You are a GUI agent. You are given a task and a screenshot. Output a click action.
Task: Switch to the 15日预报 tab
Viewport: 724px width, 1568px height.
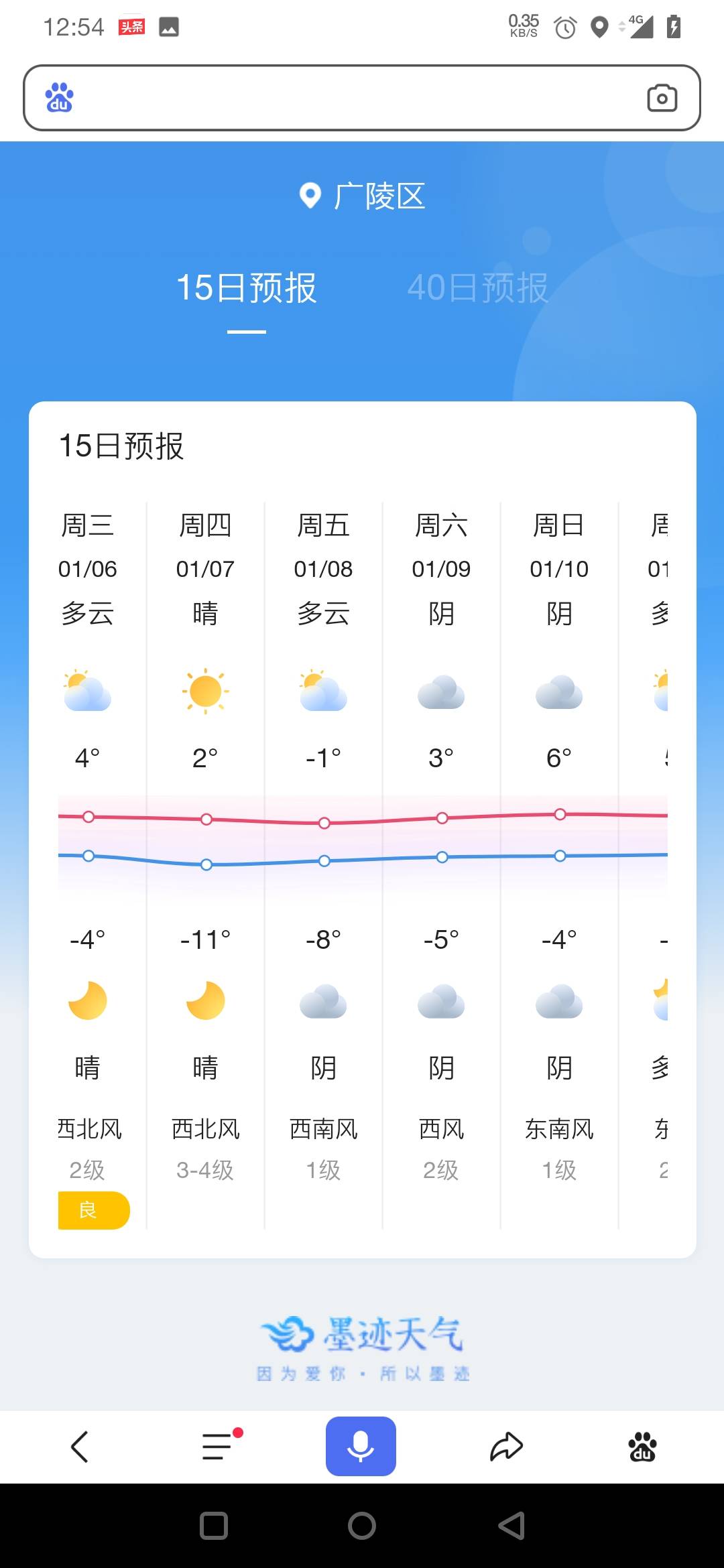coord(246,288)
